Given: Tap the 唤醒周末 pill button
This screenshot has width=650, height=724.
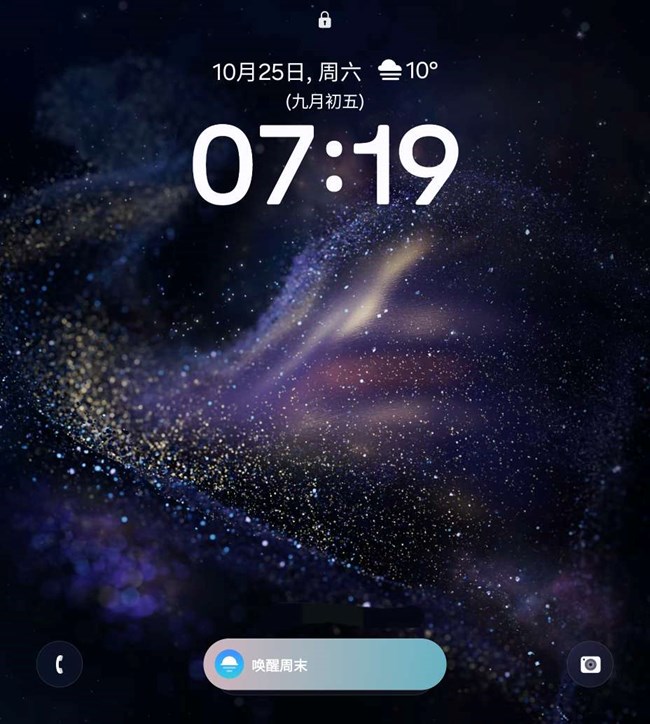Looking at the screenshot, I should point(325,664).
